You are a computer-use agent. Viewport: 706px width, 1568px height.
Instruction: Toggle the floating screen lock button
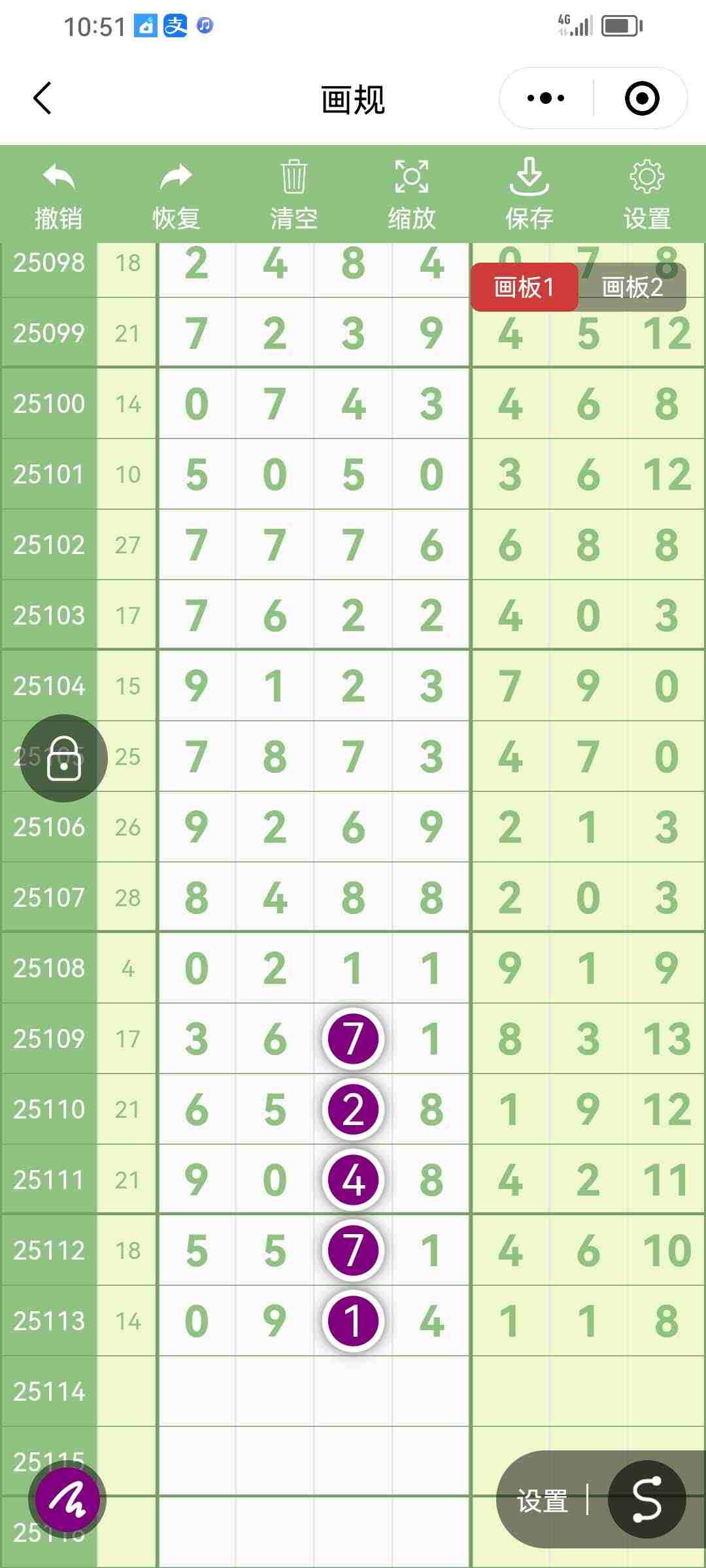63,759
